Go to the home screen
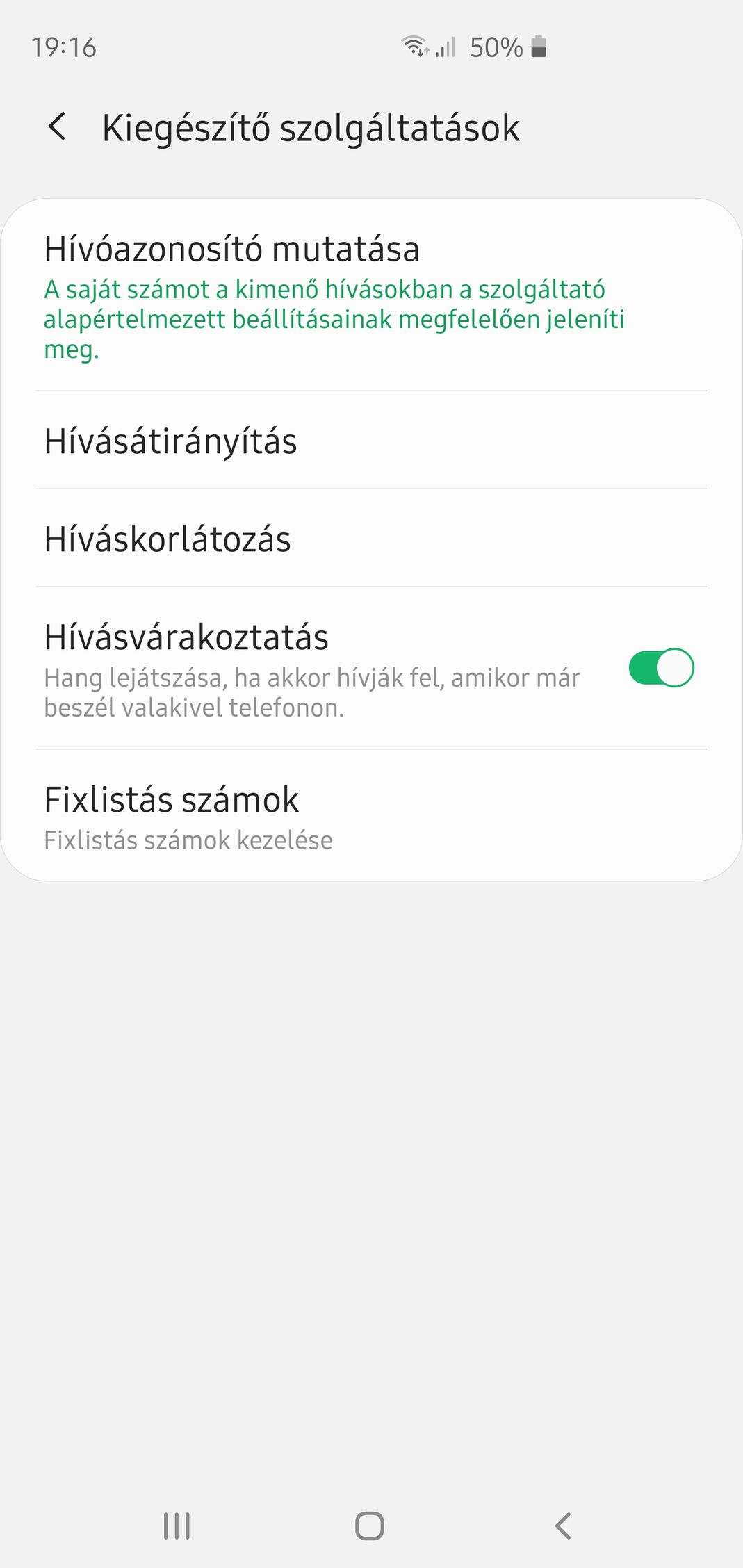743x1568 pixels. pos(370,1526)
